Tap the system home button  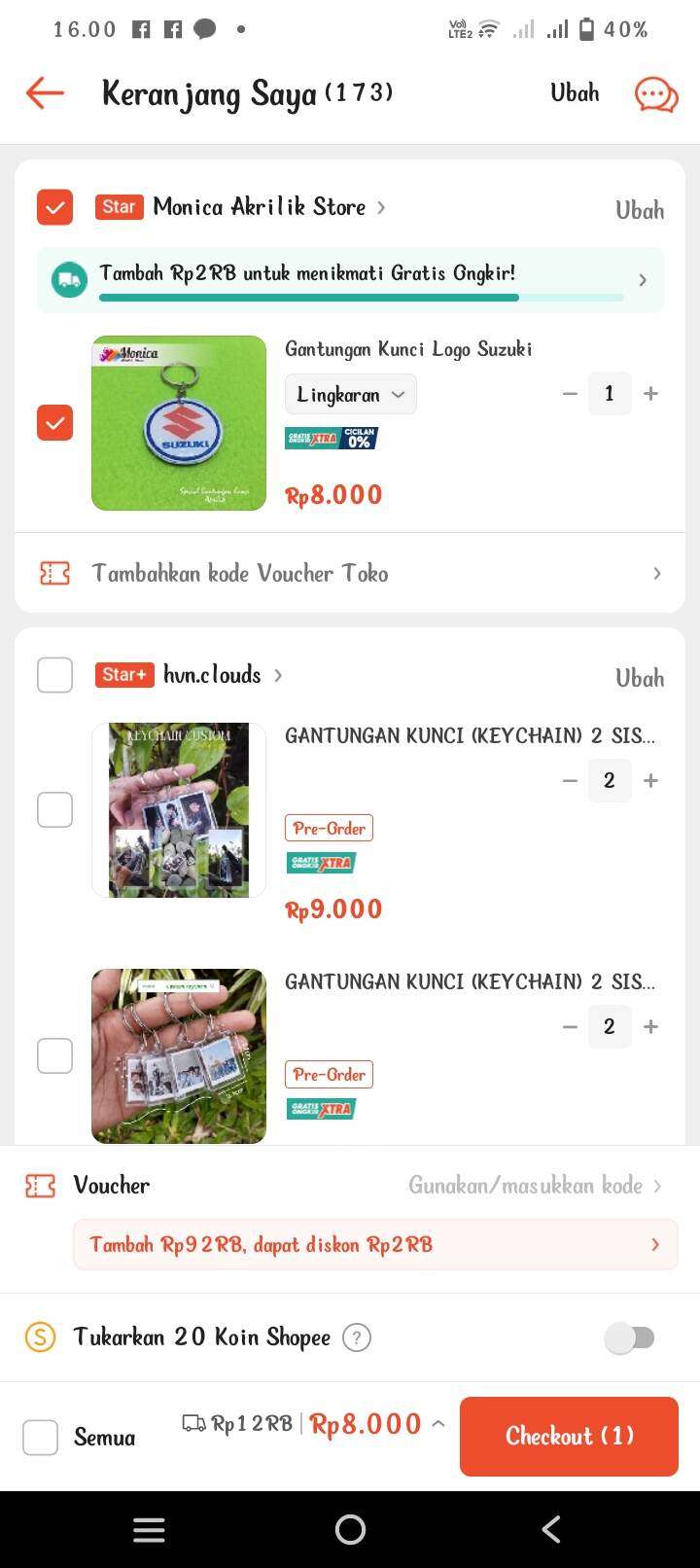(x=350, y=1530)
